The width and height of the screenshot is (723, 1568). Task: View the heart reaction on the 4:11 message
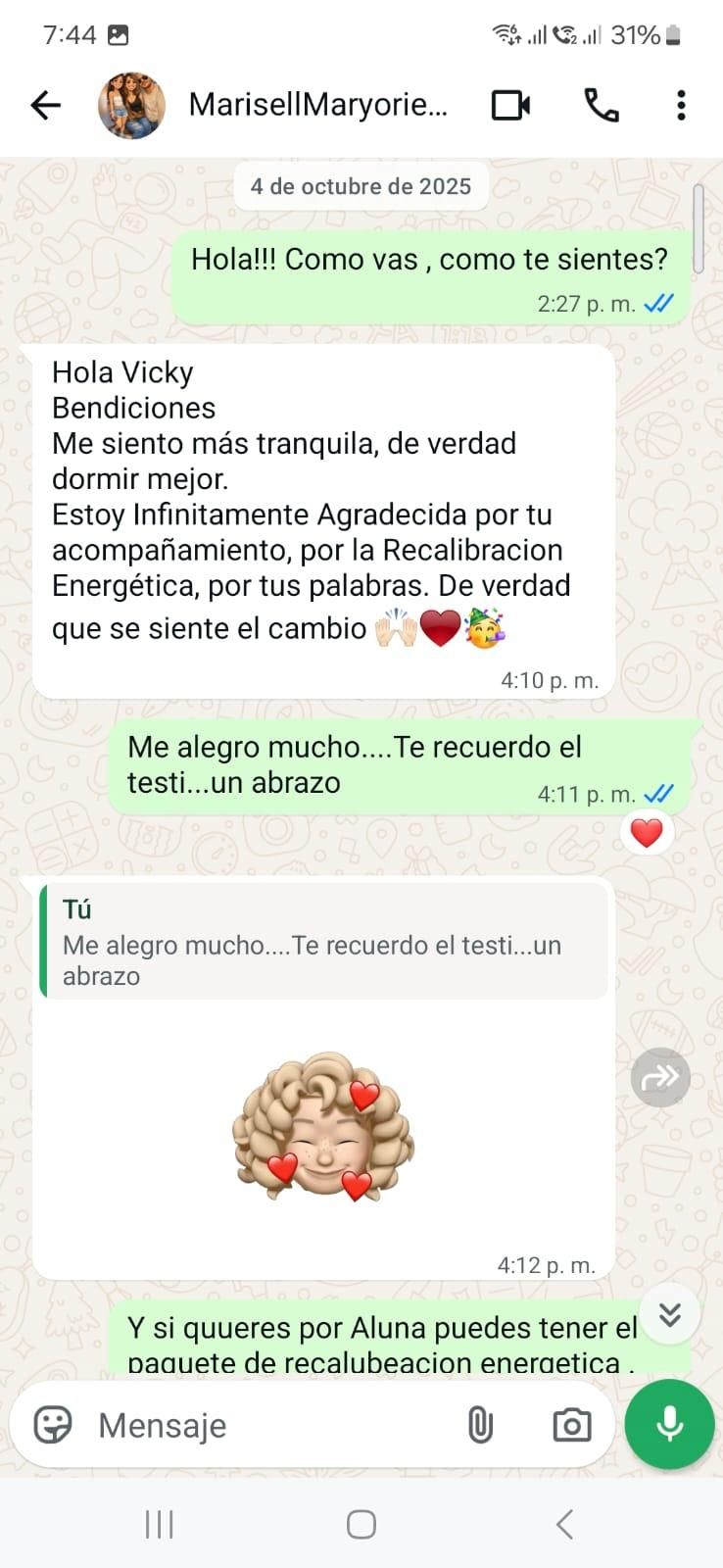tap(647, 833)
